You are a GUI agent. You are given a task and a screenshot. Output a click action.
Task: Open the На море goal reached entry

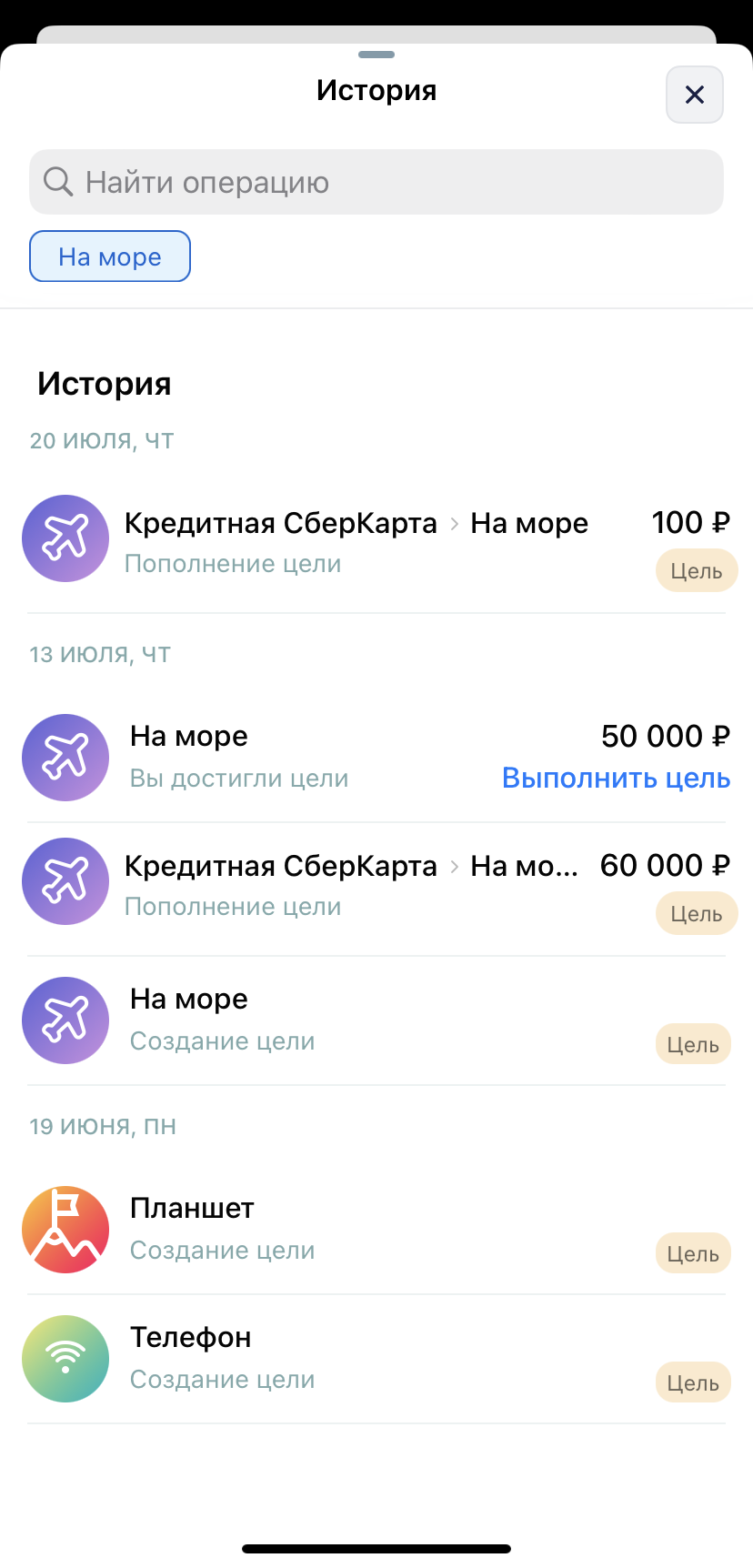(273, 757)
